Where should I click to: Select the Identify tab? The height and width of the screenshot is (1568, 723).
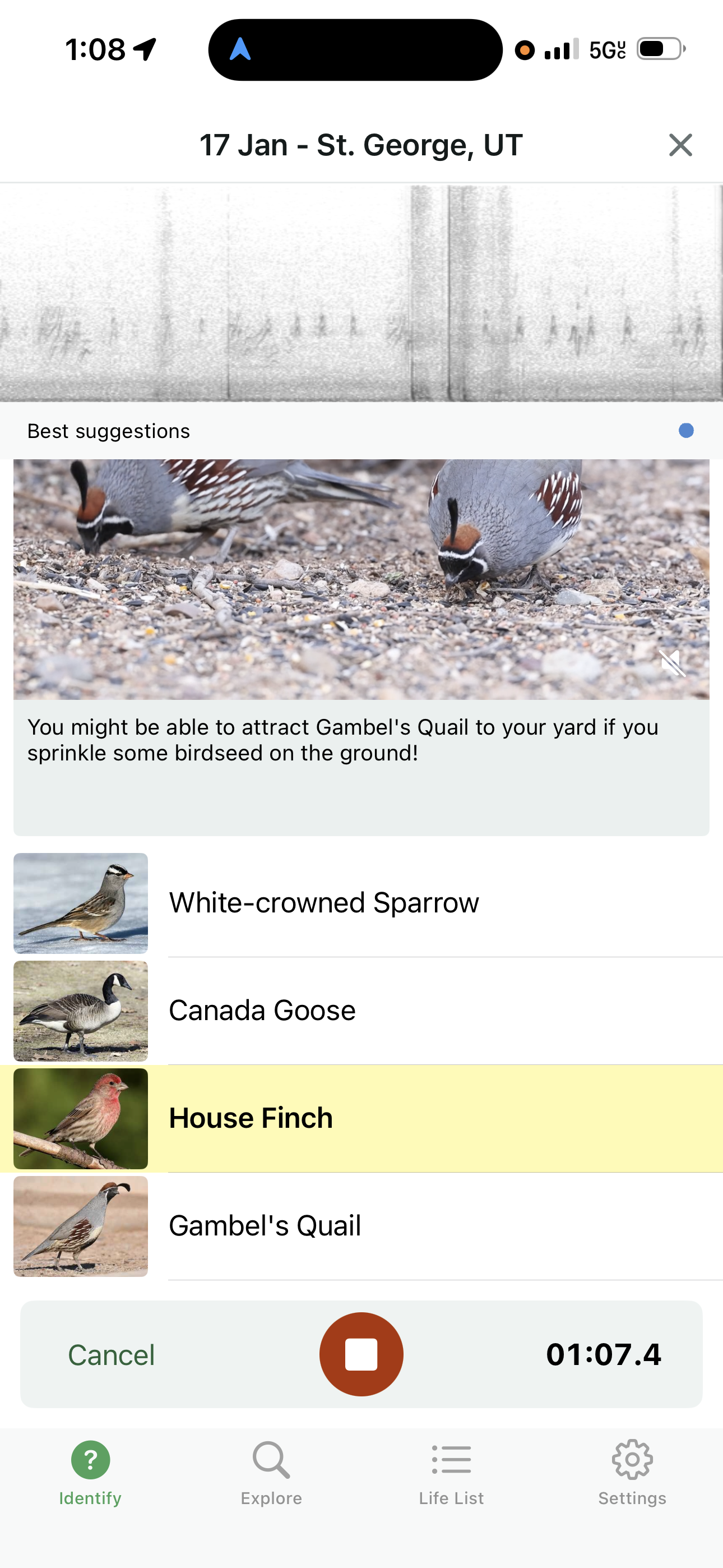tap(90, 1472)
